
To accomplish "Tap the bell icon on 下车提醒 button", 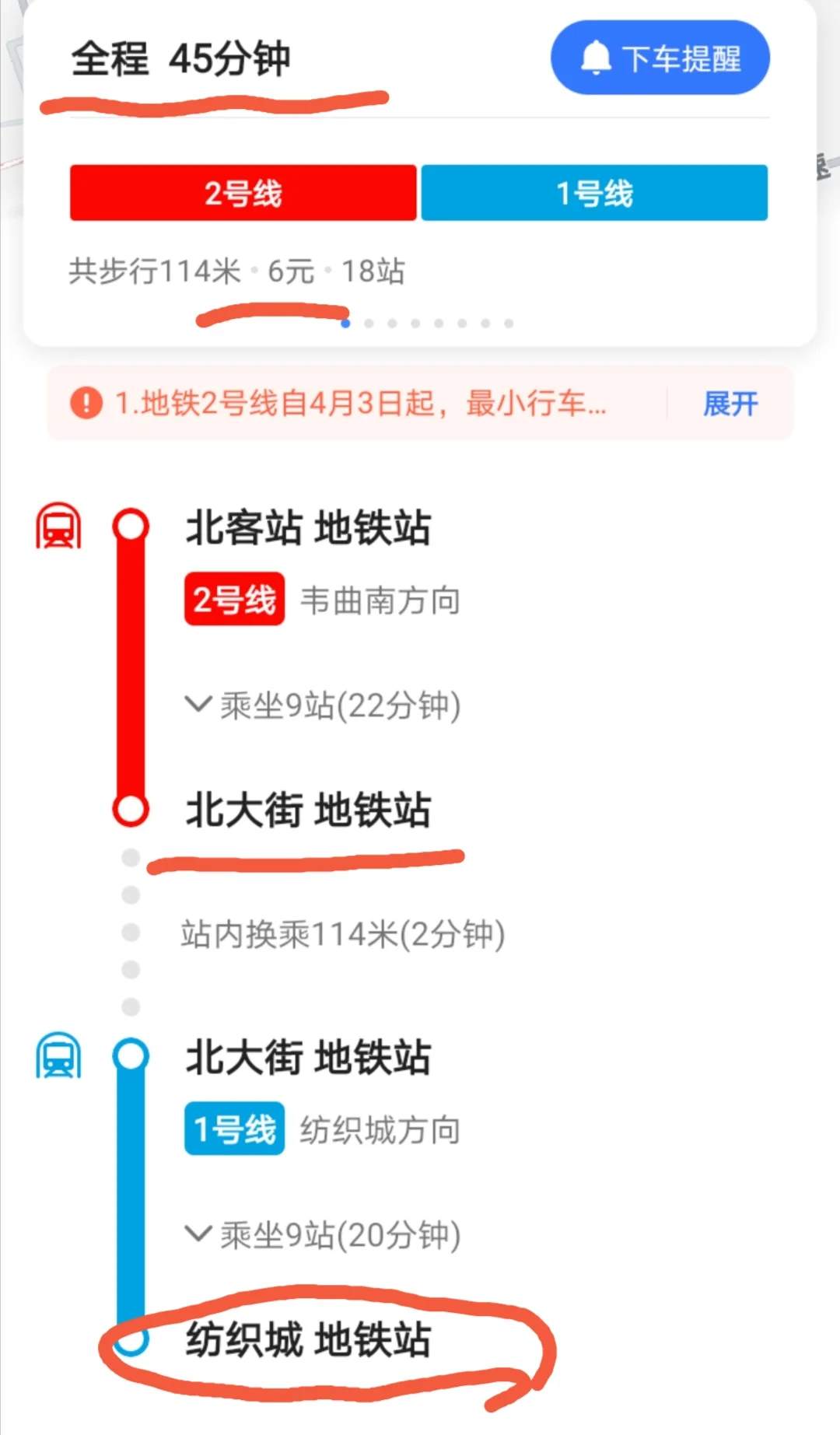I will tap(596, 58).
